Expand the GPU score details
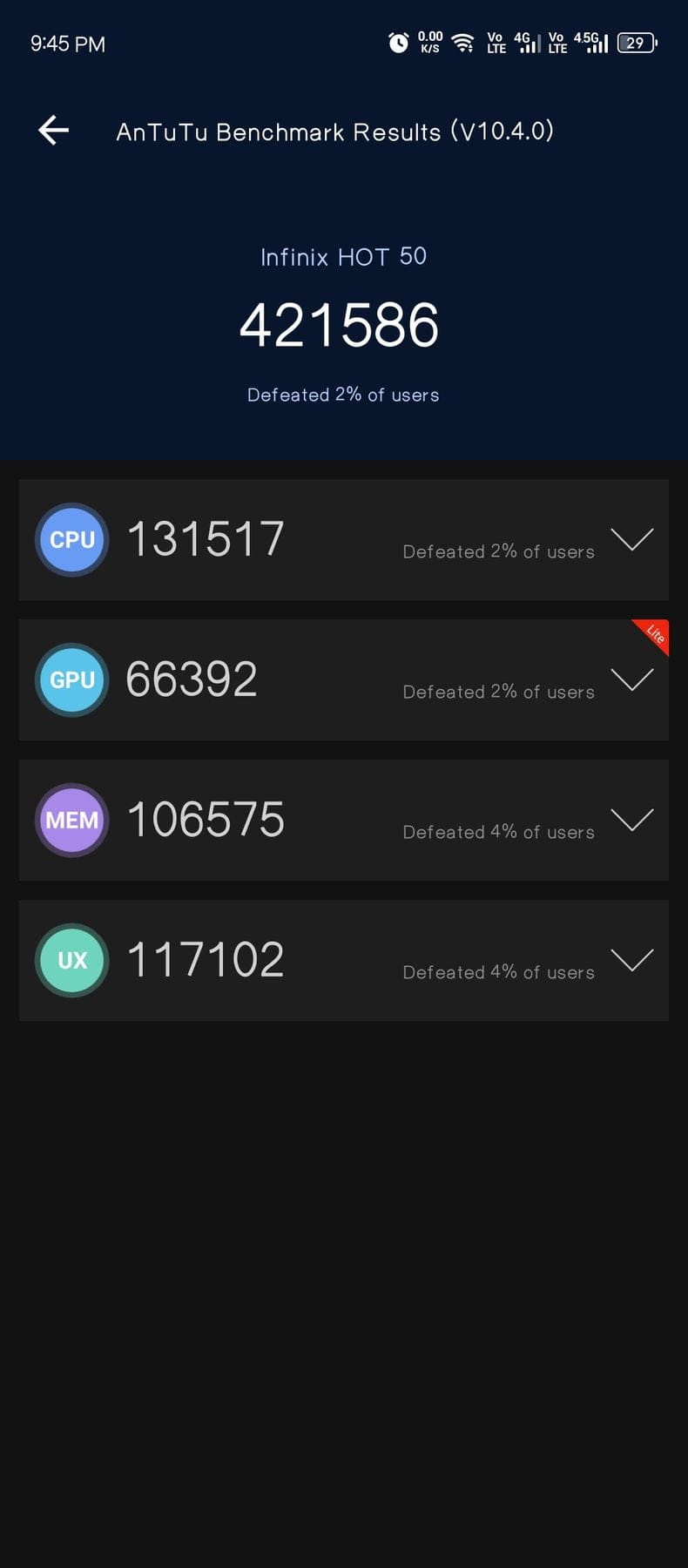This screenshot has width=688, height=1568. 632,679
